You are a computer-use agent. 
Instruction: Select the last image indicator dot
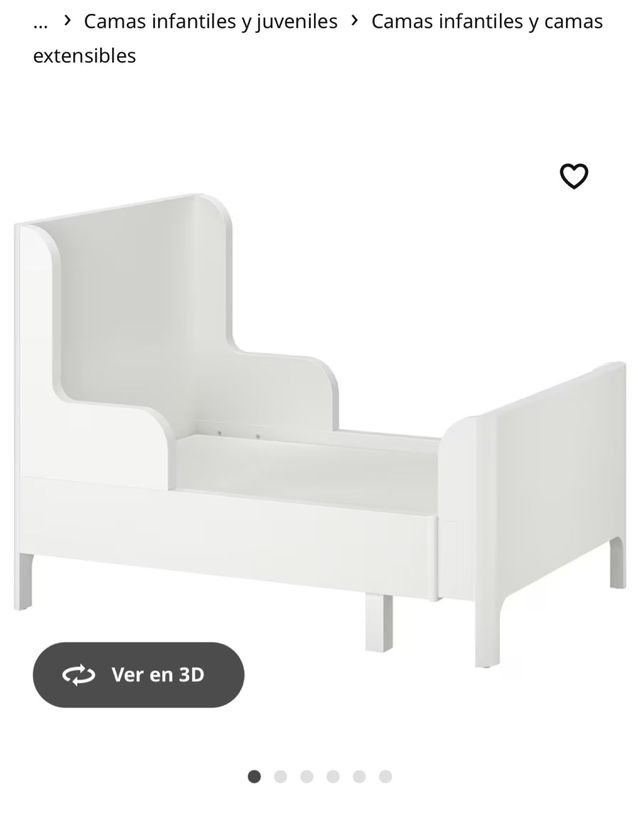386,776
